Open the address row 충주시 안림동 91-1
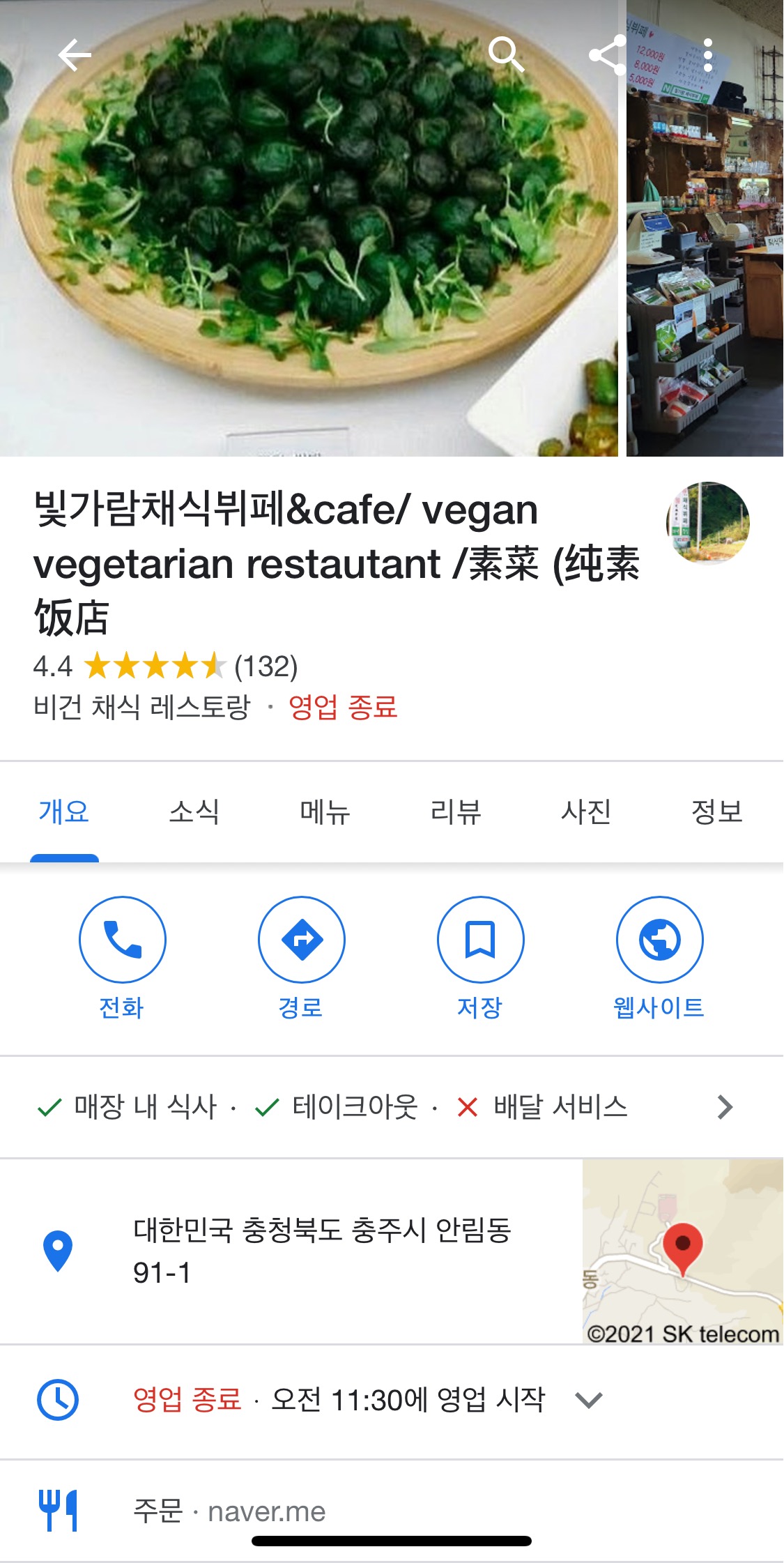The width and height of the screenshot is (784, 1563). (321, 1251)
